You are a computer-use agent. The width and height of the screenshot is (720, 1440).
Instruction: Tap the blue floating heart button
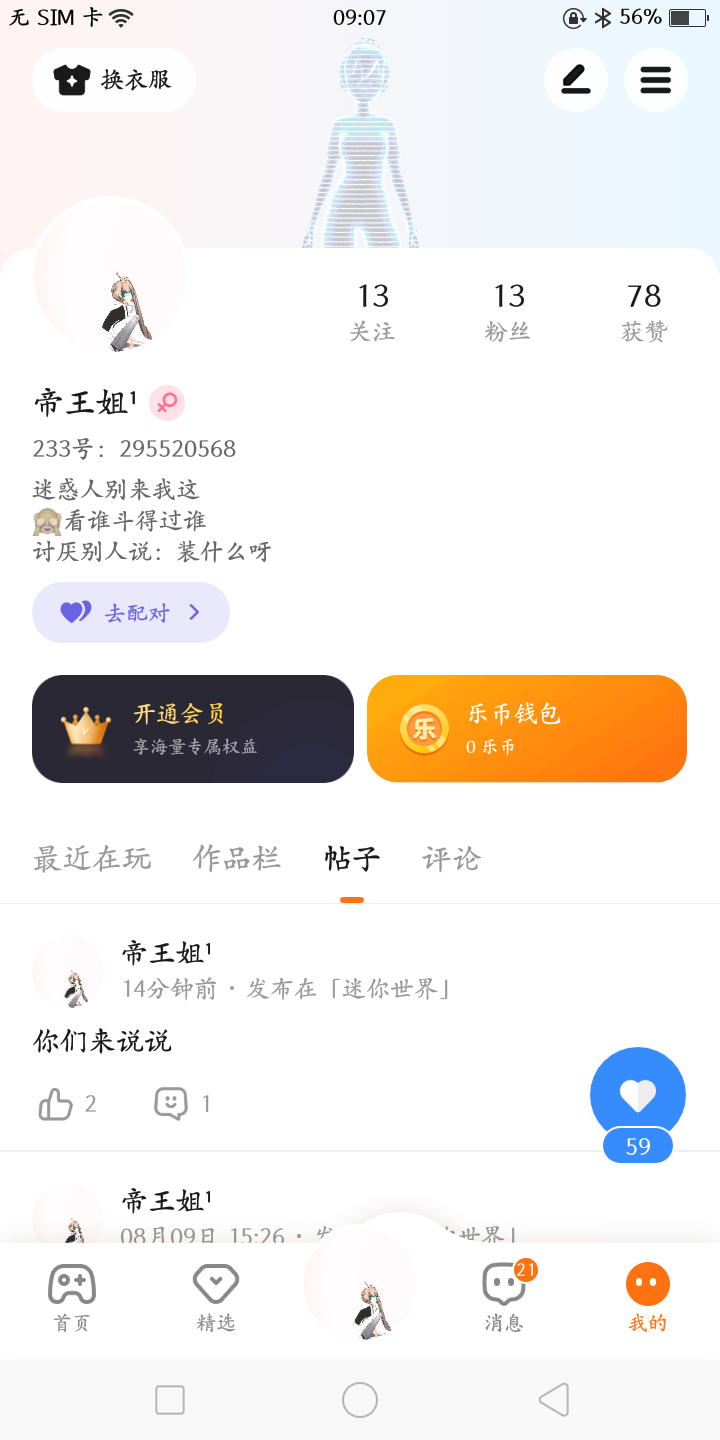[x=638, y=1096]
